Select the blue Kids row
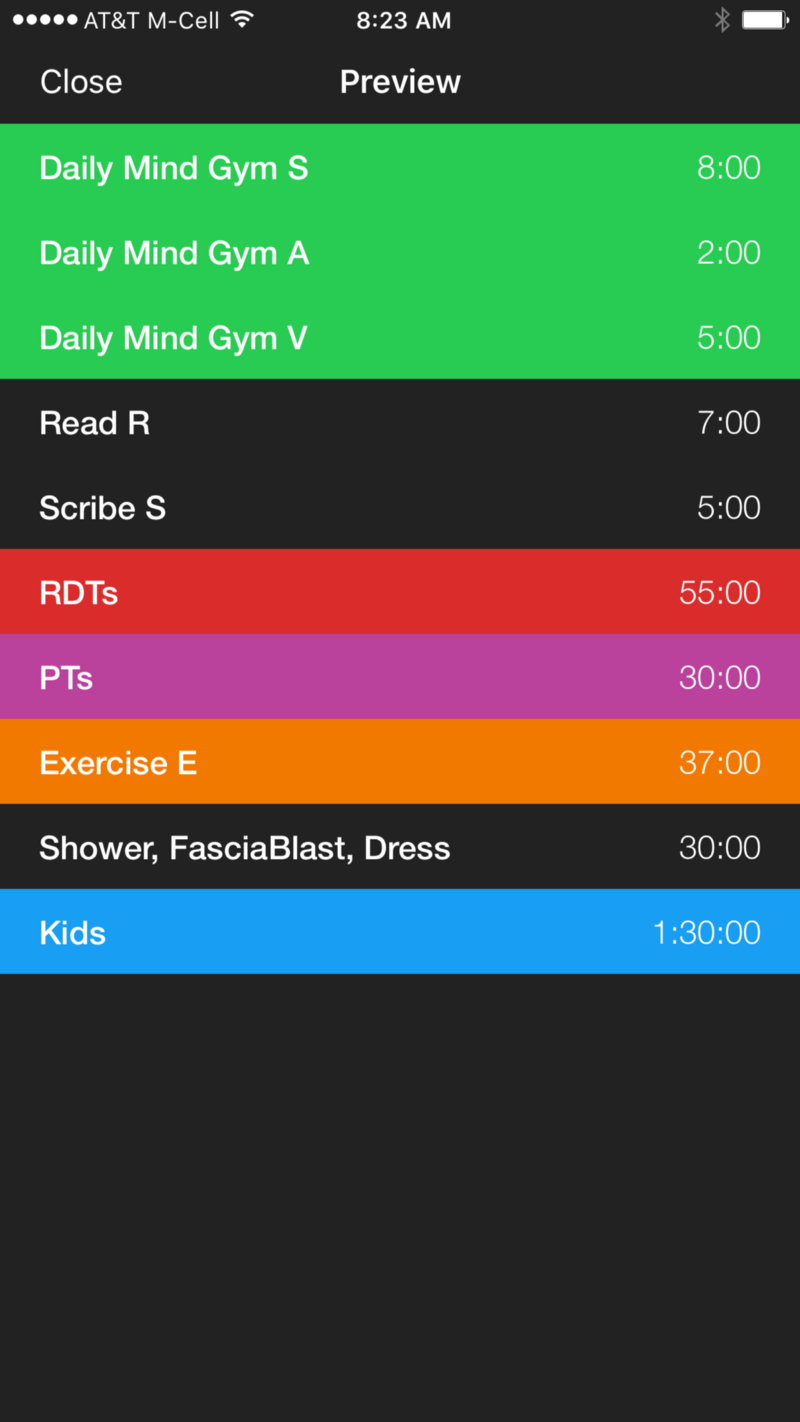The height and width of the screenshot is (1422, 800). (x=400, y=932)
